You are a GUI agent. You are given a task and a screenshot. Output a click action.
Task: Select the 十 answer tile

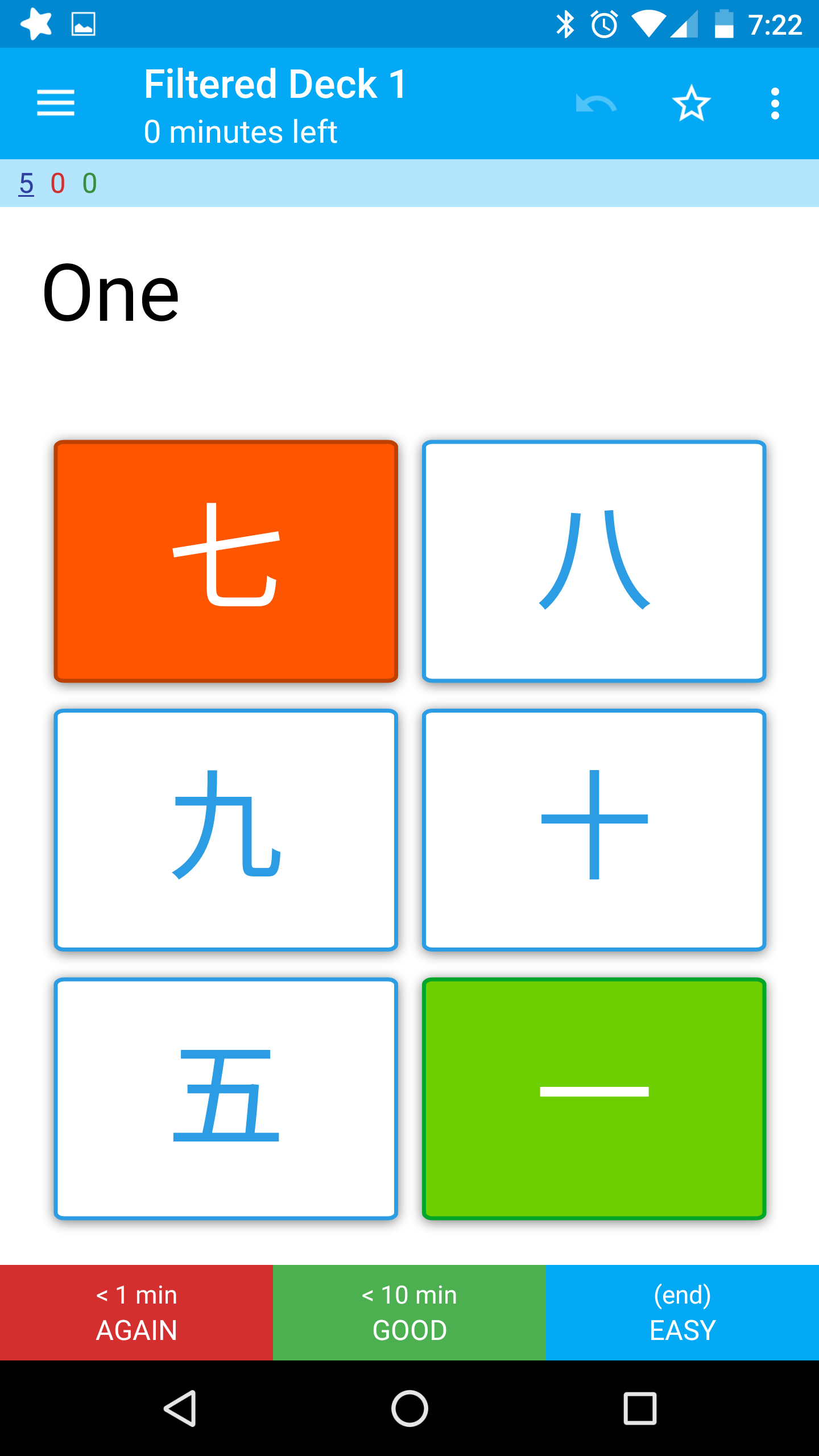[x=594, y=830]
